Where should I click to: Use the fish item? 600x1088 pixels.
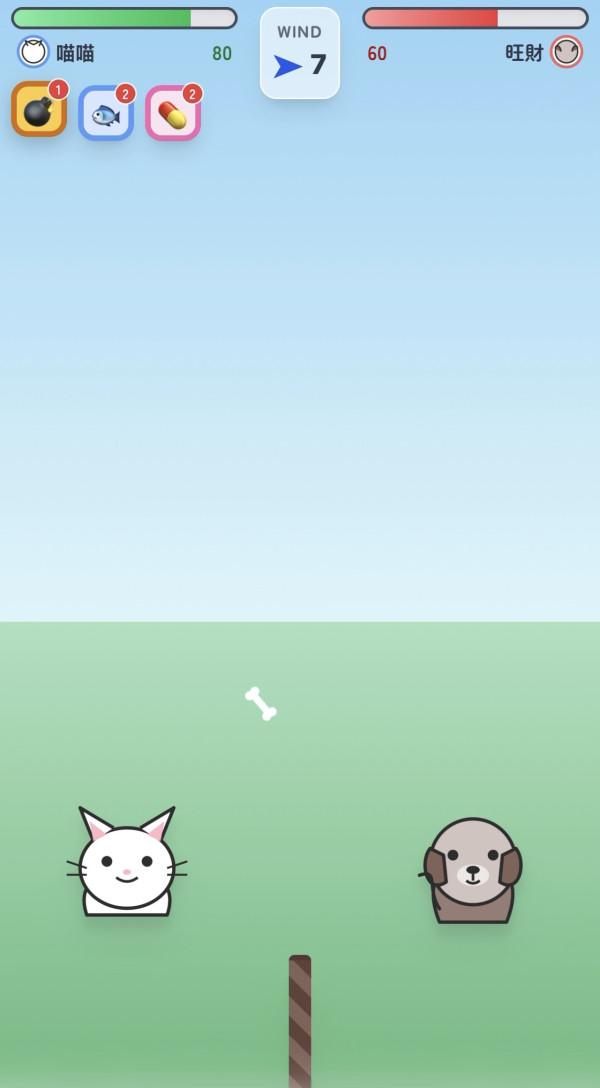[106, 114]
